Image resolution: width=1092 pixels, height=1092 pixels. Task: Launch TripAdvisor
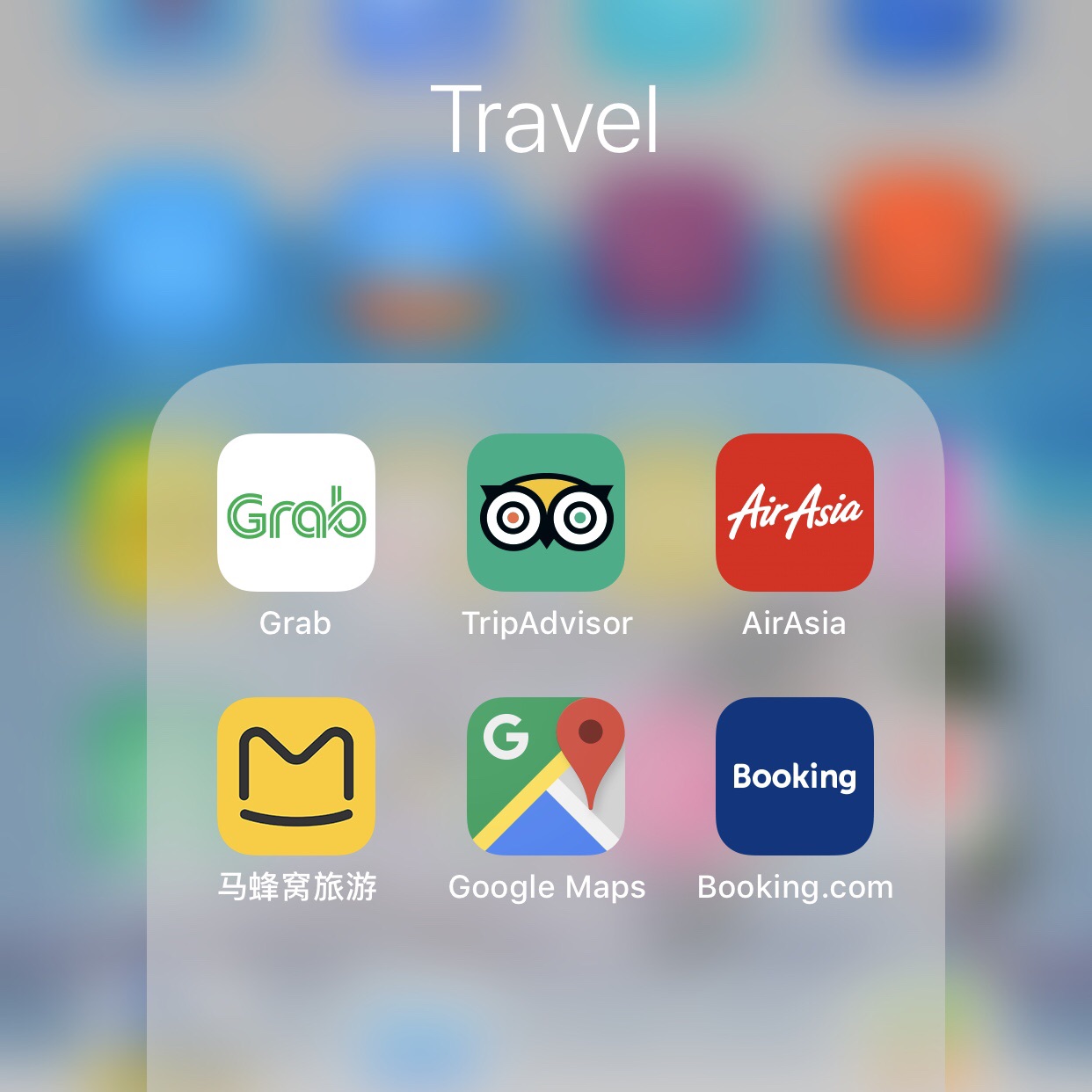click(545, 513)
